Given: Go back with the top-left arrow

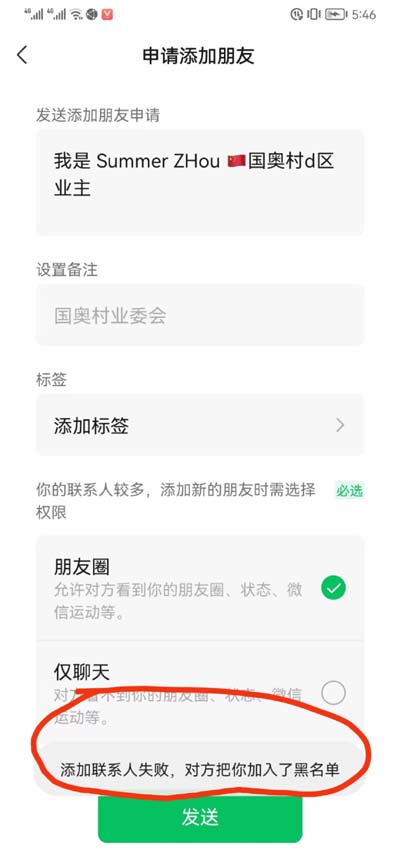Looking at the screenshot, I should point(22,55).
